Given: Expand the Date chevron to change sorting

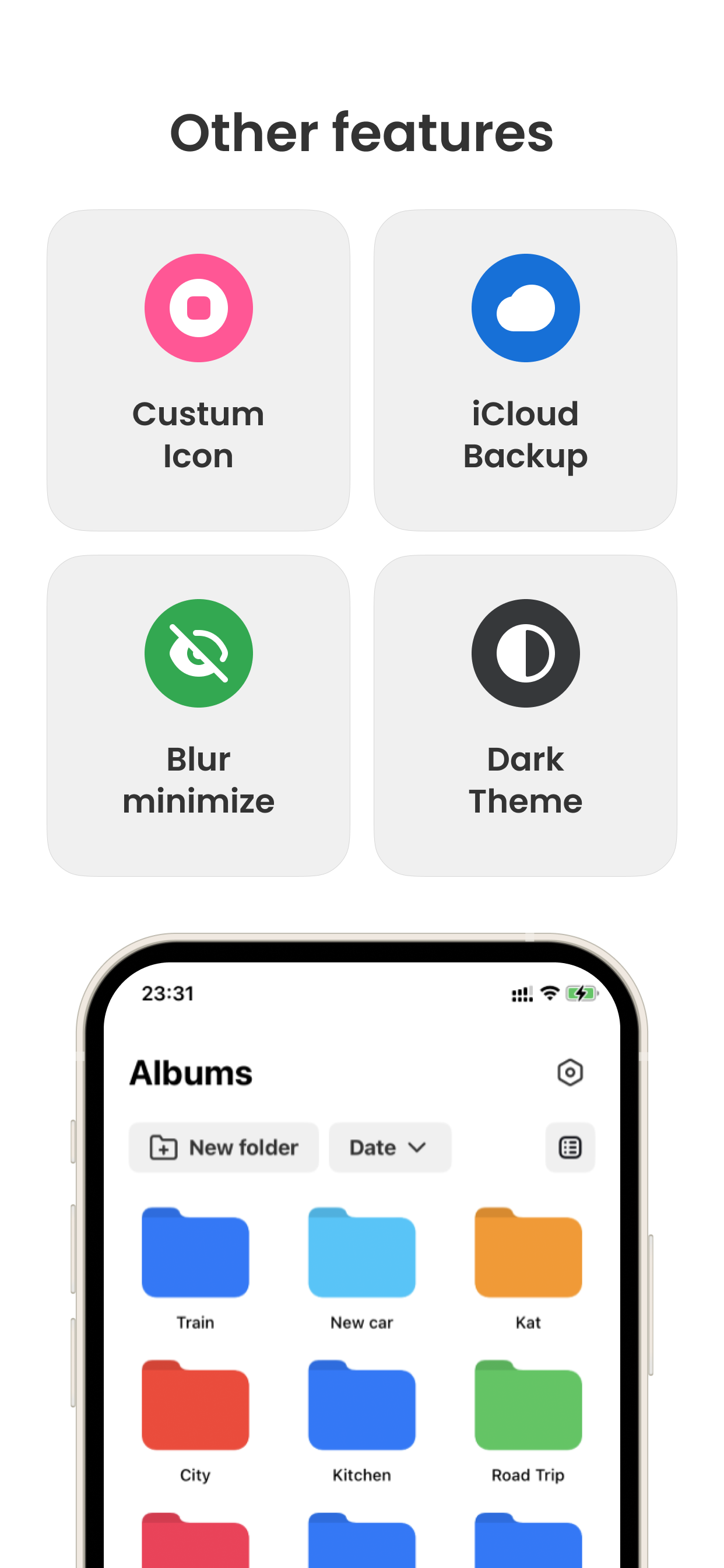Looking at the screenshot, I should (419, 1147).
